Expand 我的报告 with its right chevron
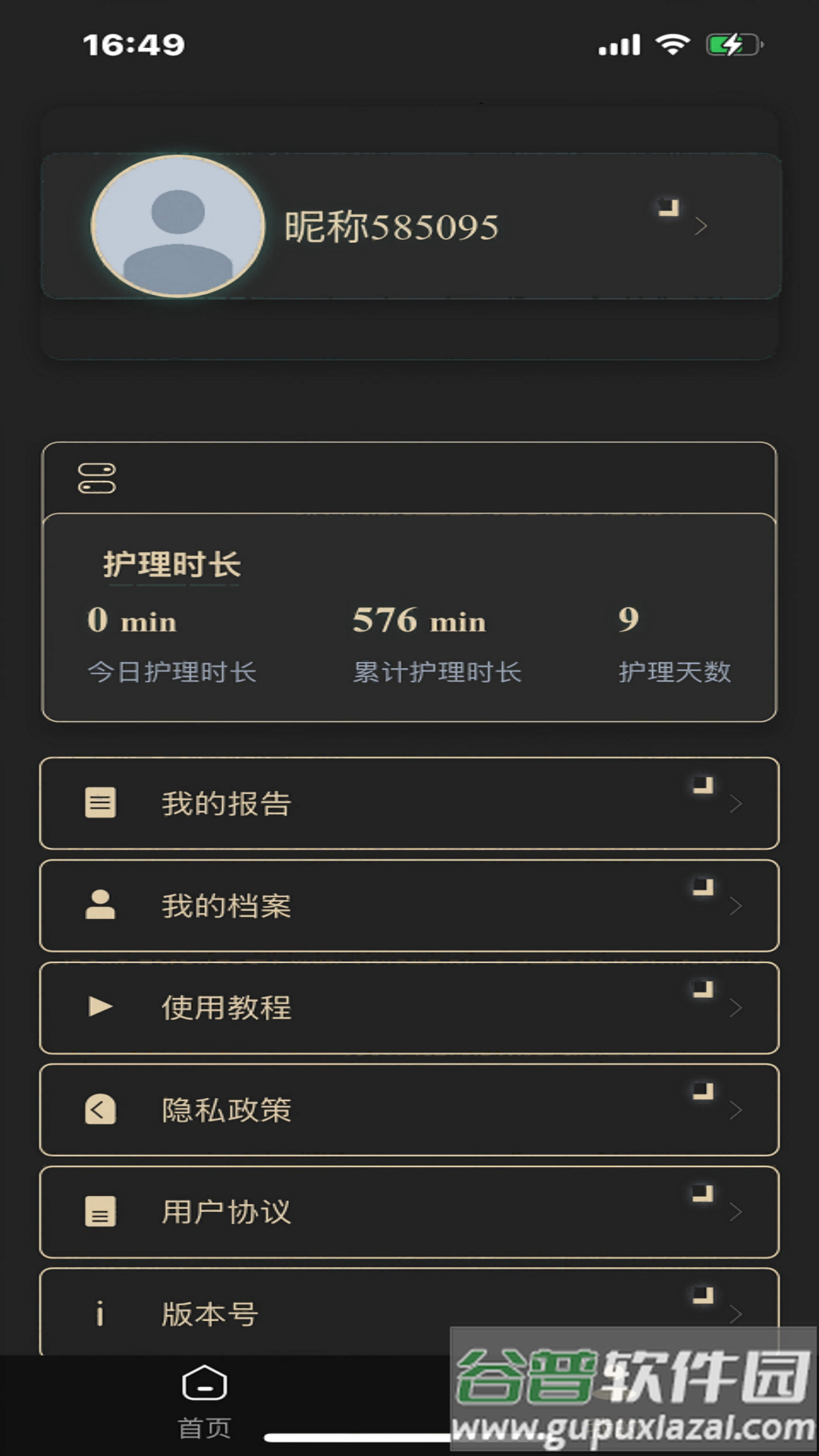This screenshot has height=1456, width=819. click(736, 805)
